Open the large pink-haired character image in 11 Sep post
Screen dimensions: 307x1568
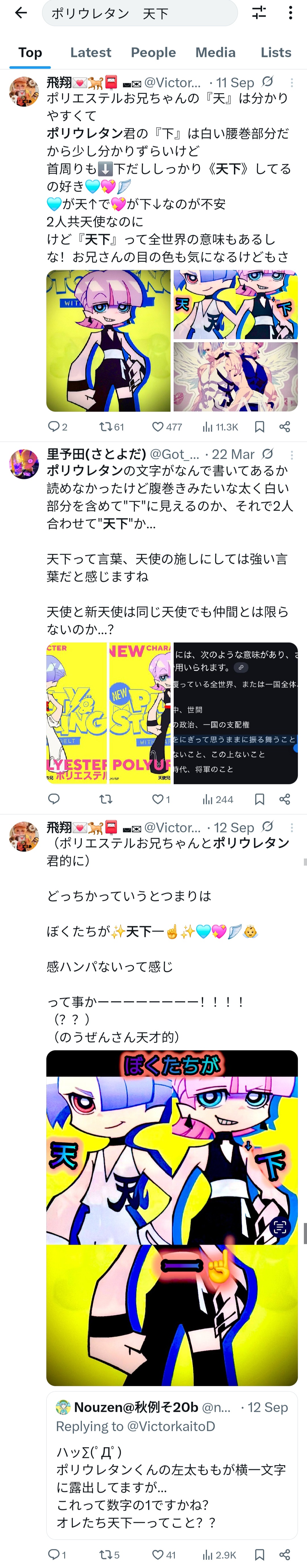tap(108, 341)
